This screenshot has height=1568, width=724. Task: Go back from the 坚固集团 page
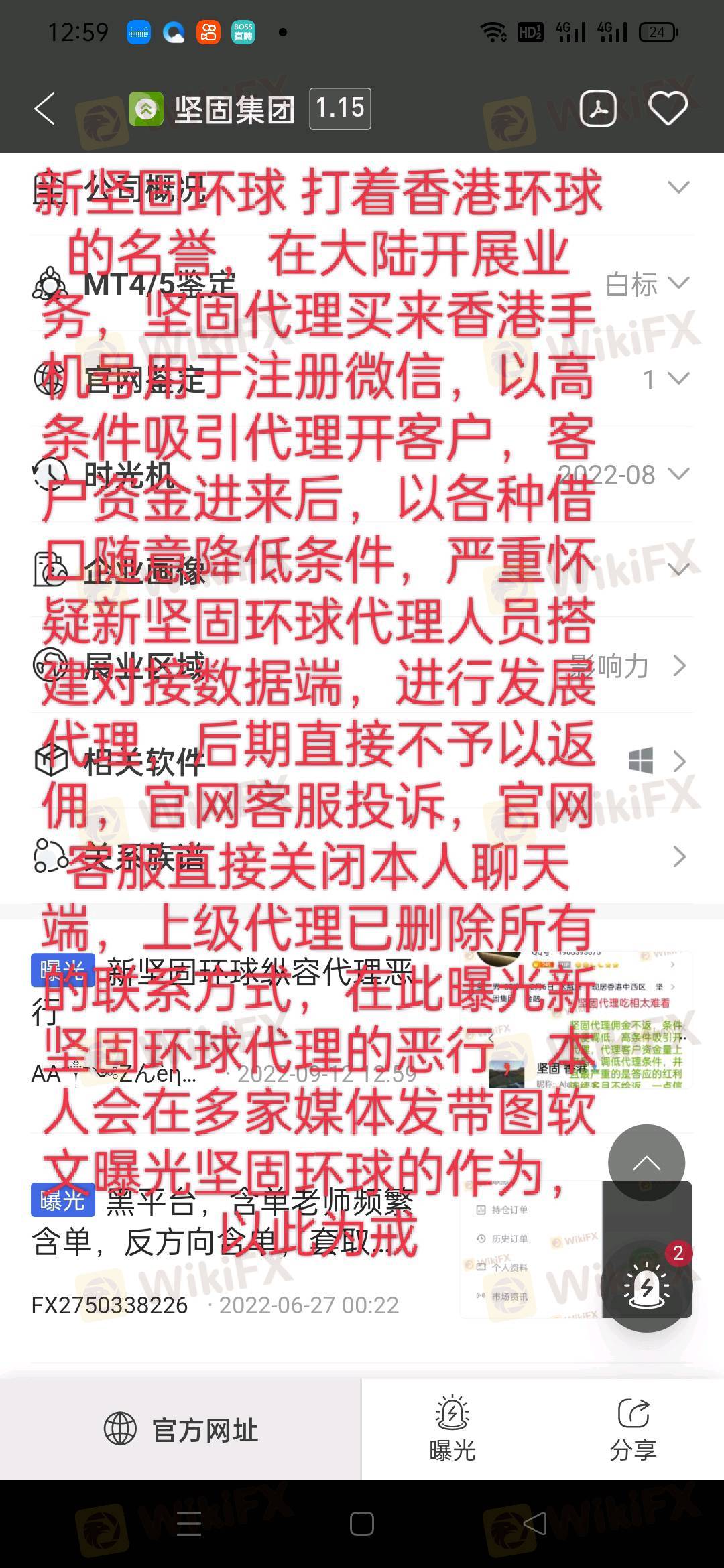coord(46,109)
